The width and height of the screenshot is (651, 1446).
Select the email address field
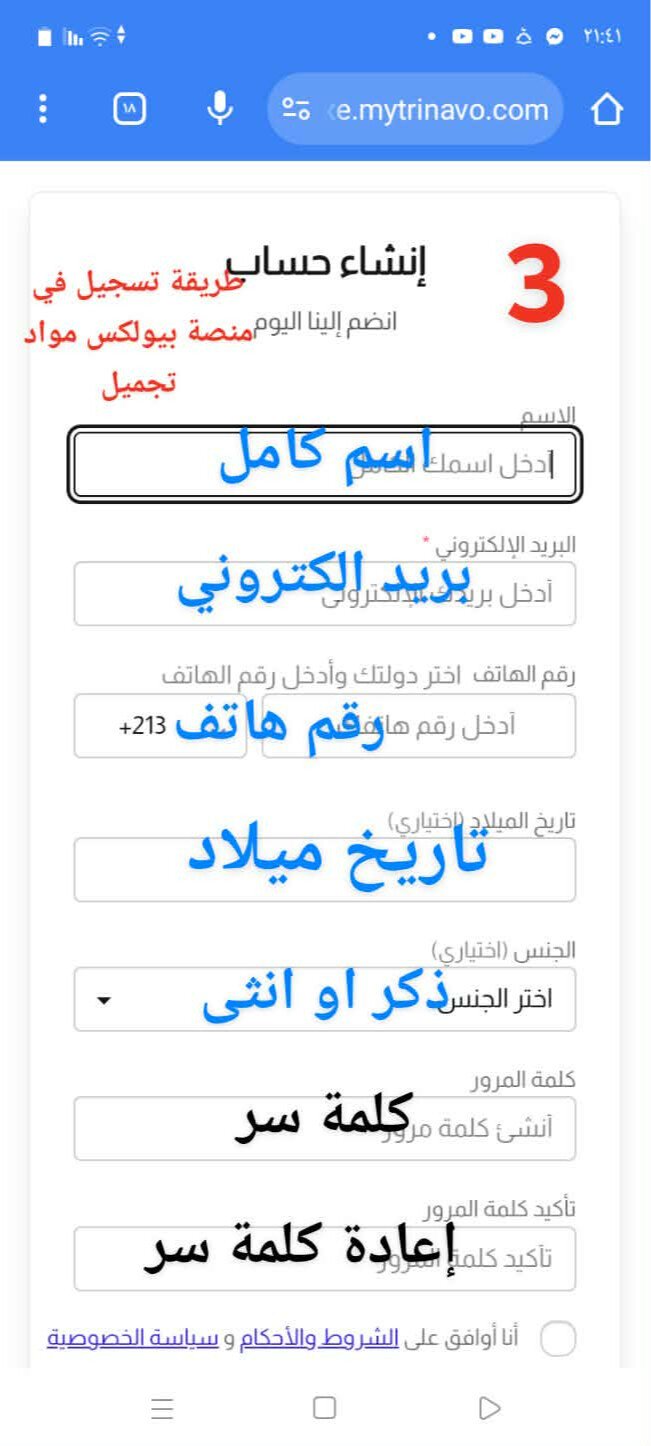click(324, 594)
